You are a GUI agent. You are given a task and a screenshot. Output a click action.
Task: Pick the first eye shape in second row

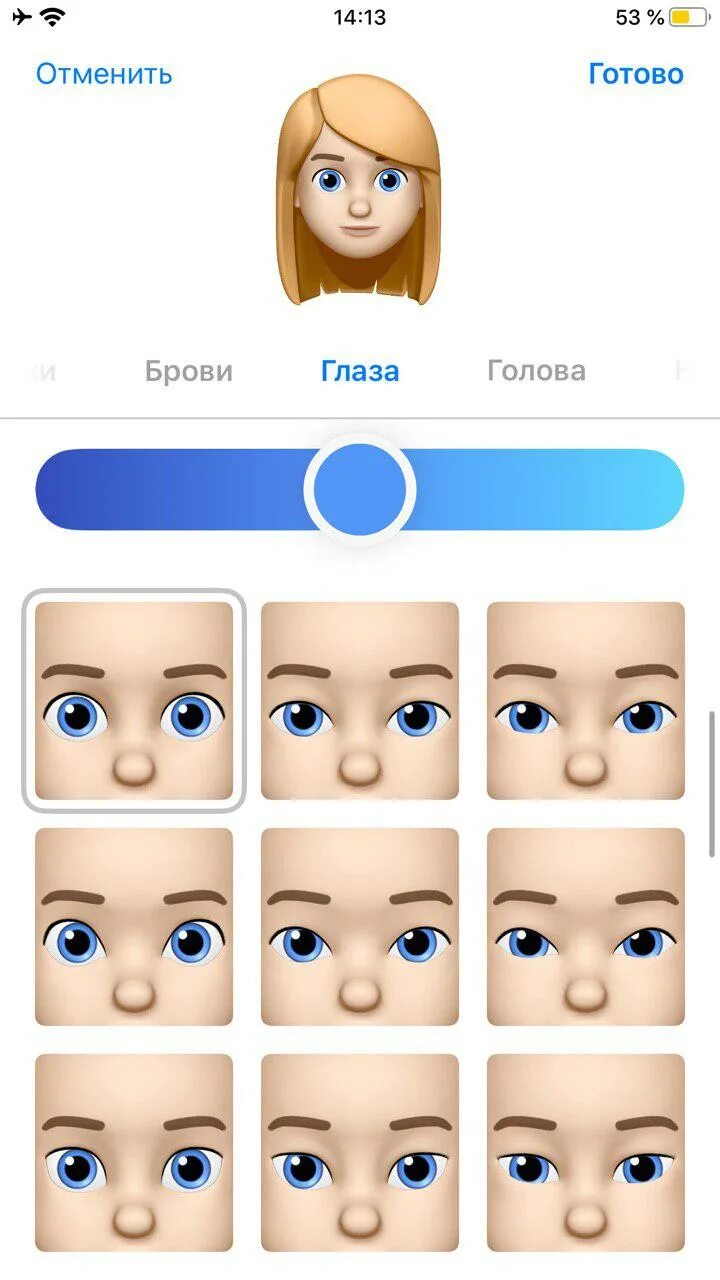(134, 927)
